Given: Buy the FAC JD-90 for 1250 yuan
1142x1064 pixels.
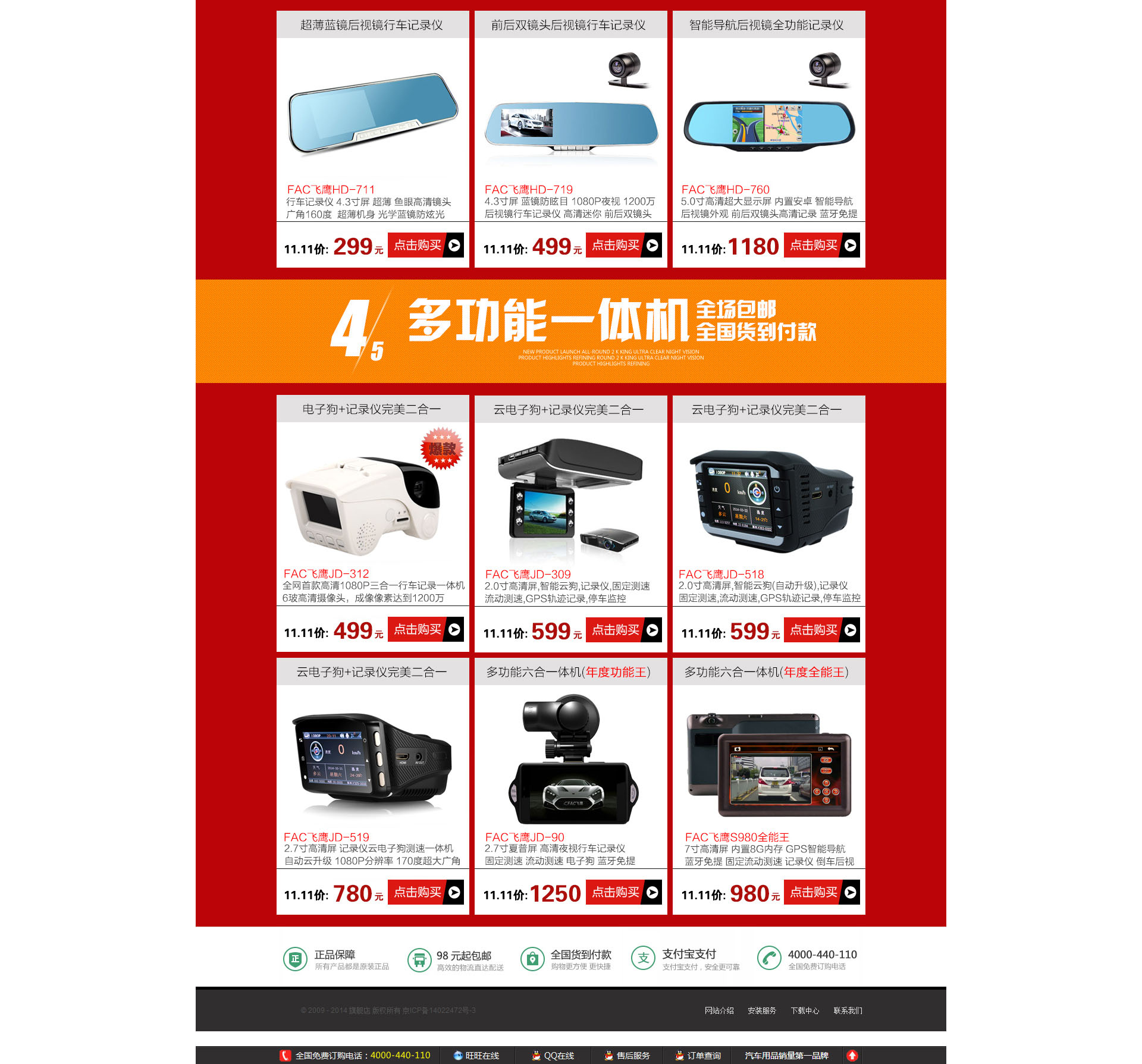Looking at the screenshot, I should point(624,893).
